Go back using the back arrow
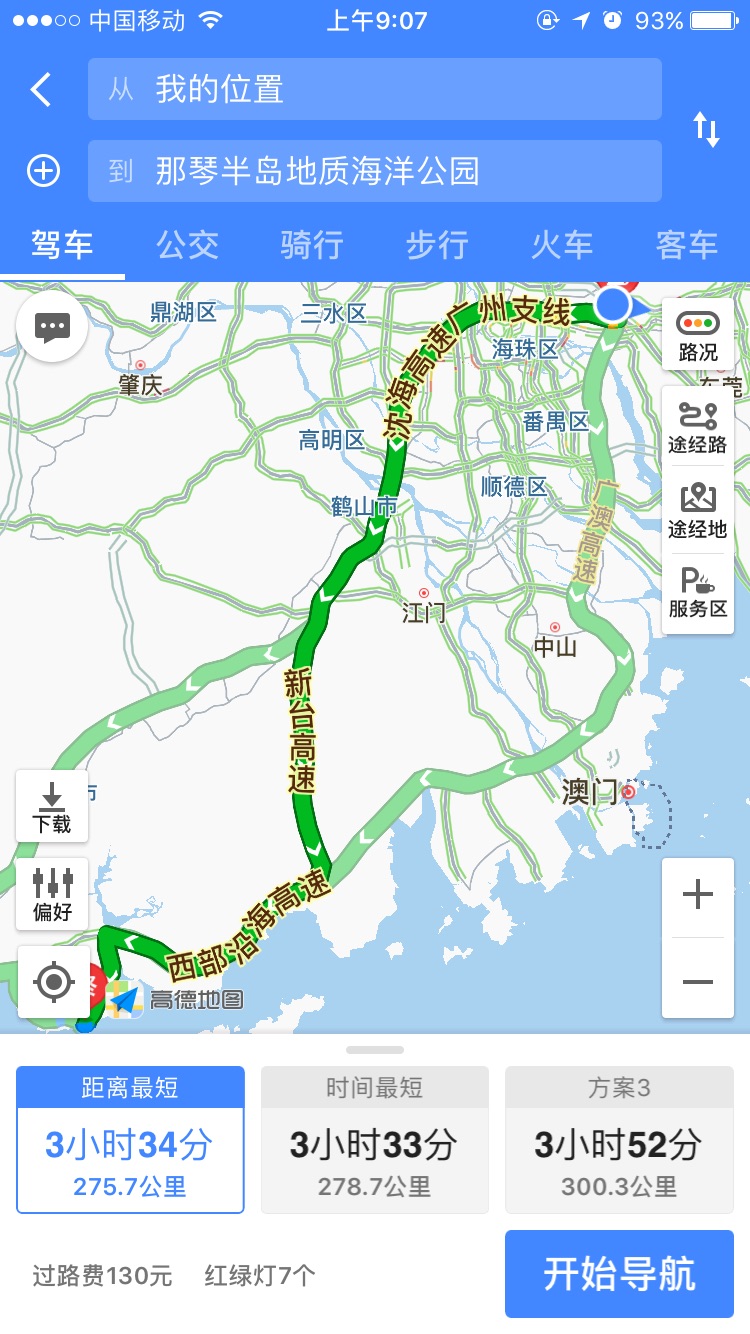The image size is (750, 1334). pos(41,90)
